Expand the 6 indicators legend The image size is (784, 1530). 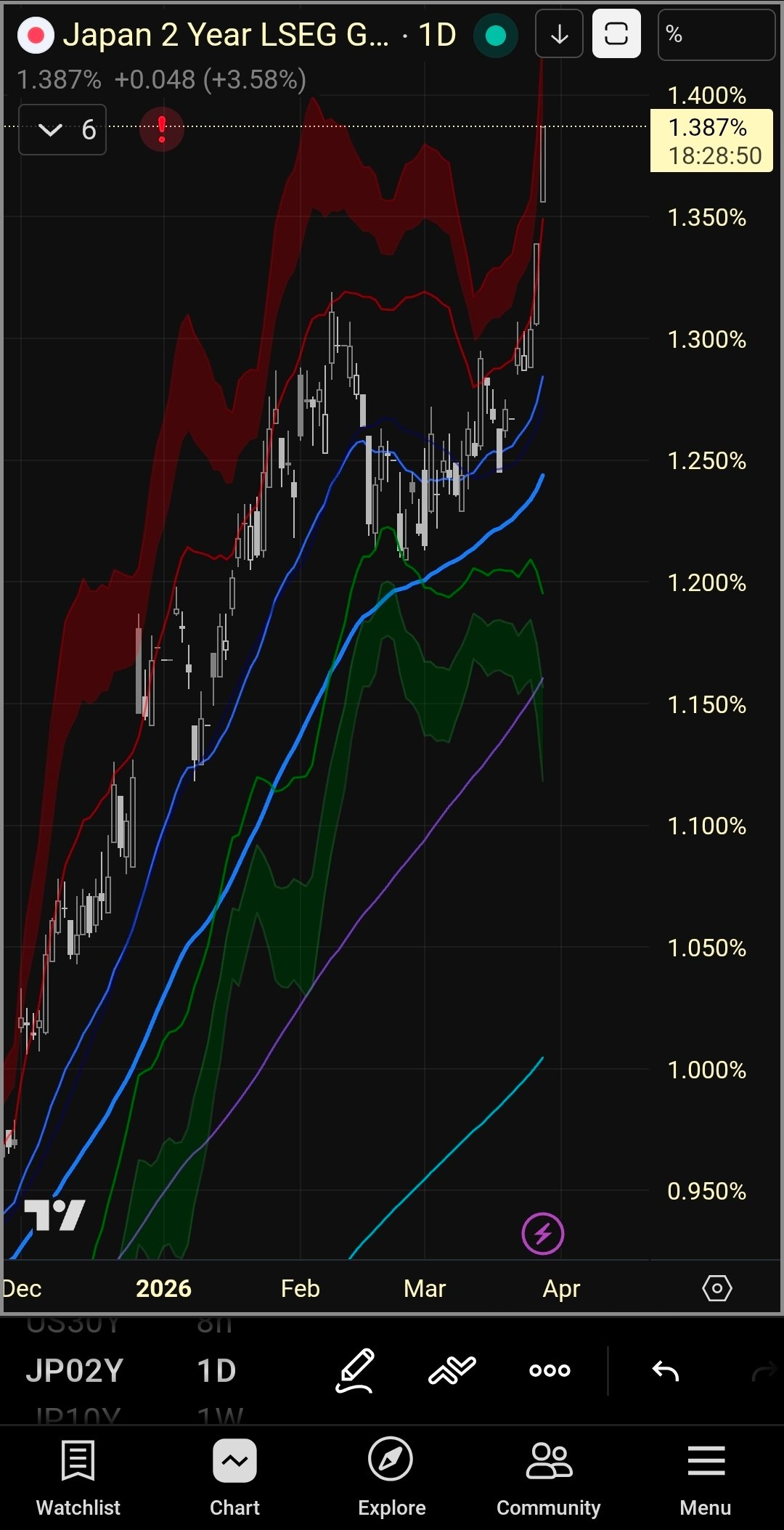pos(62,130)
